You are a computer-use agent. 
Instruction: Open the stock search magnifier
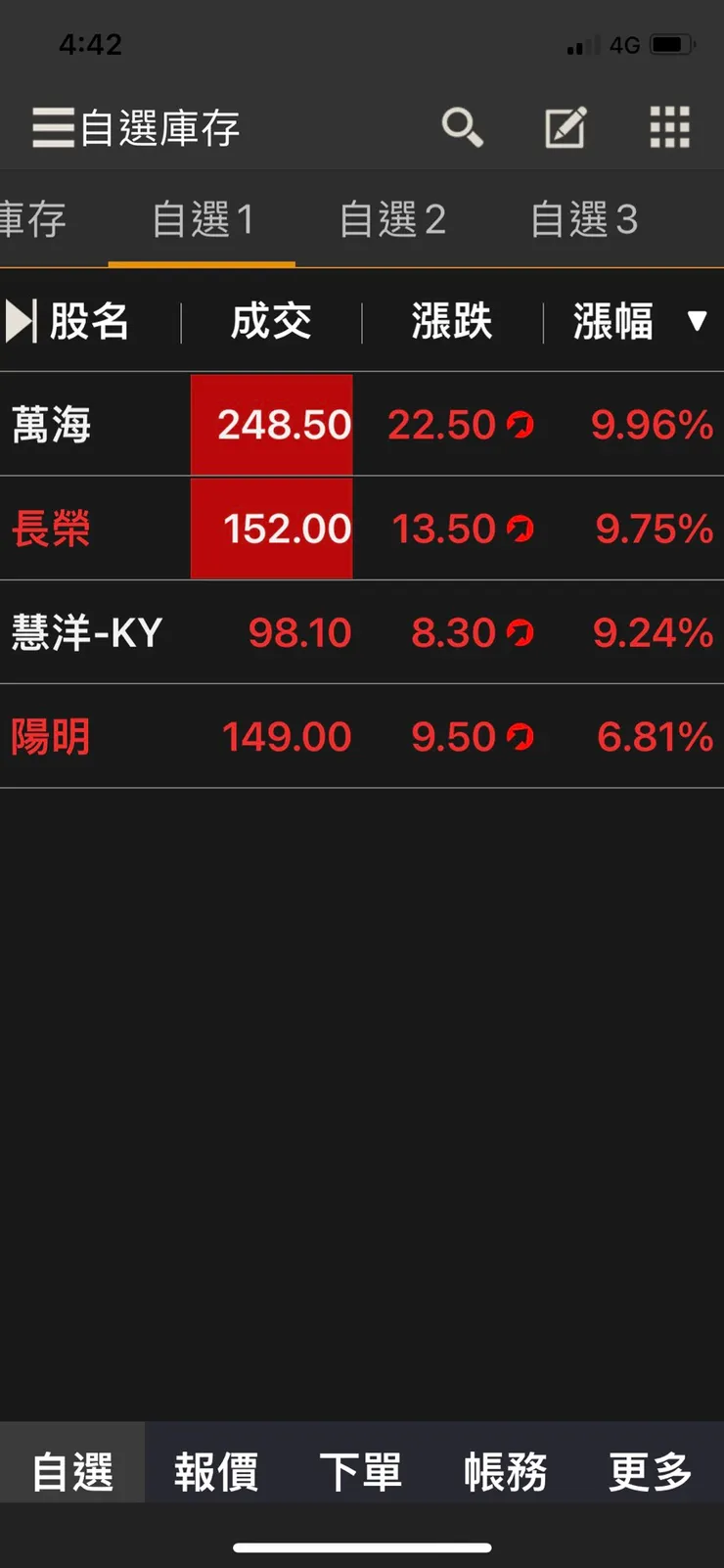(x=462, y=127)
